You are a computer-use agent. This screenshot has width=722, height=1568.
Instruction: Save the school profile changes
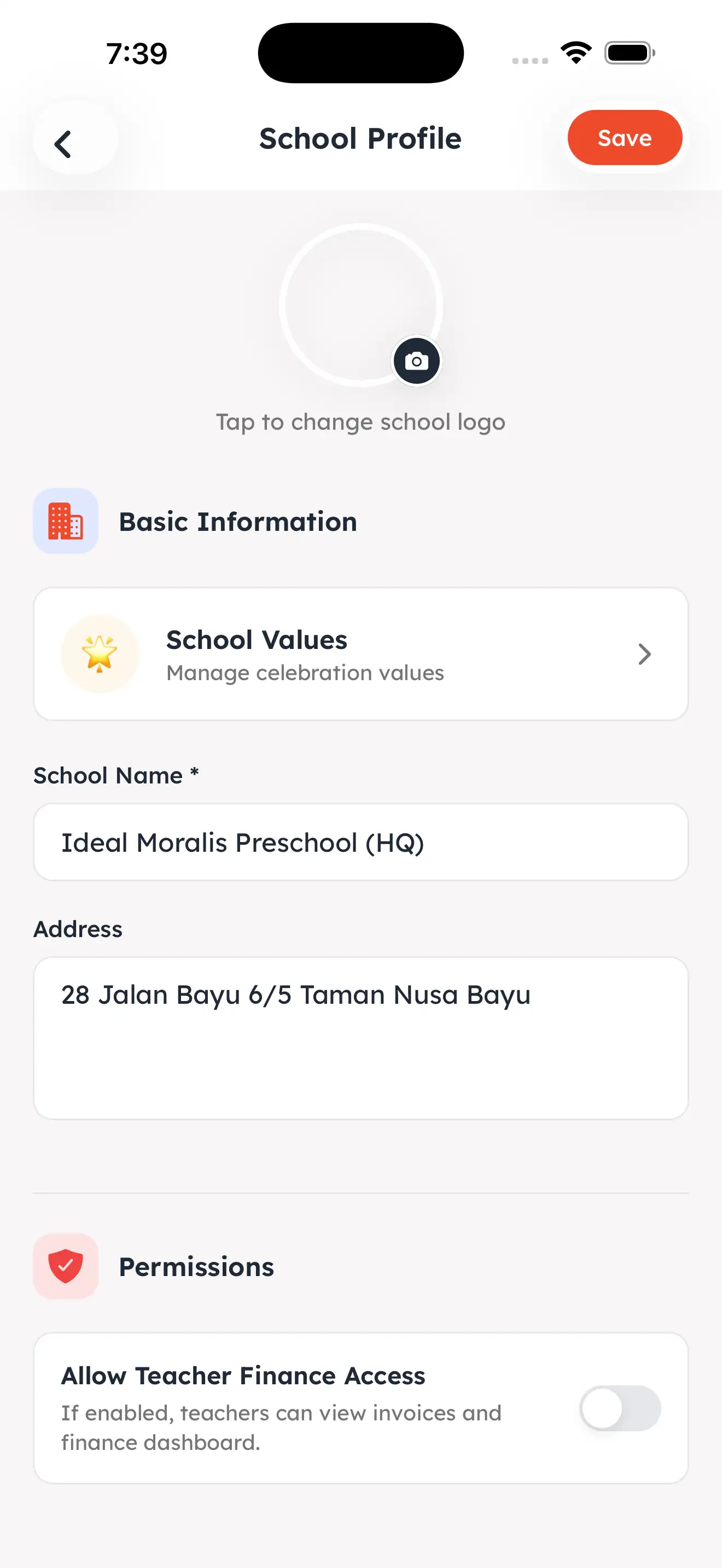pos(624,138)
